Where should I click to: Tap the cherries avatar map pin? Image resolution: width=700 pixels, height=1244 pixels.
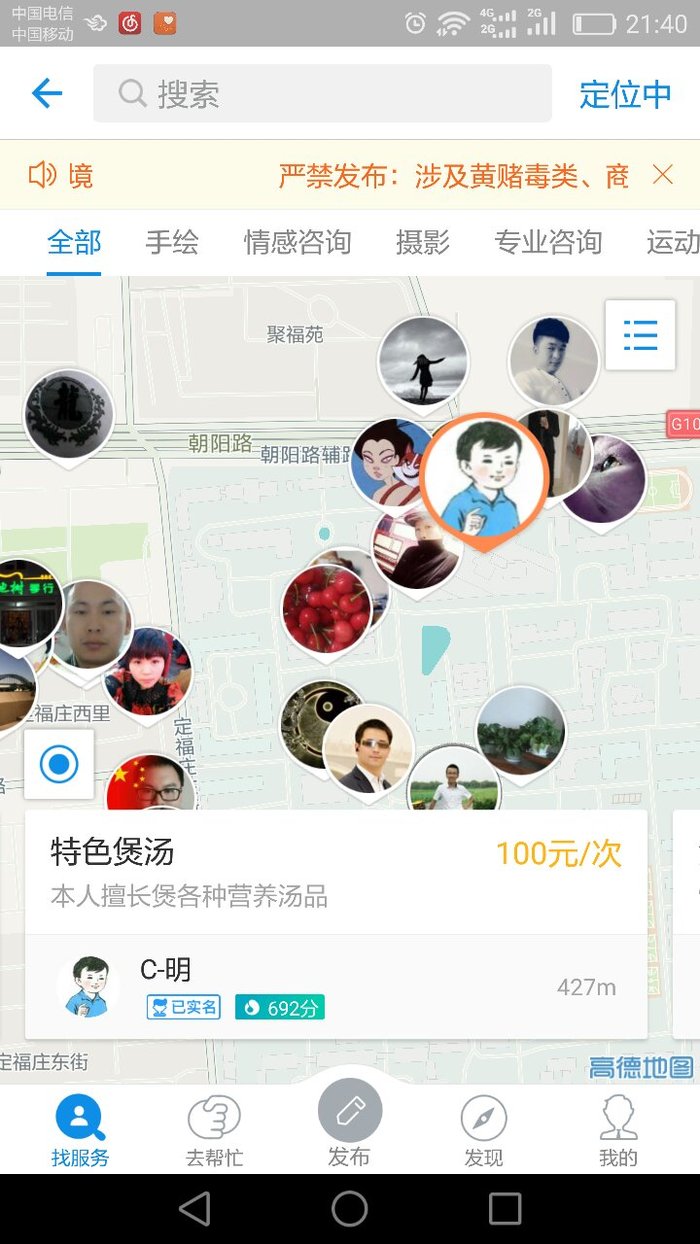coord(327,608)
